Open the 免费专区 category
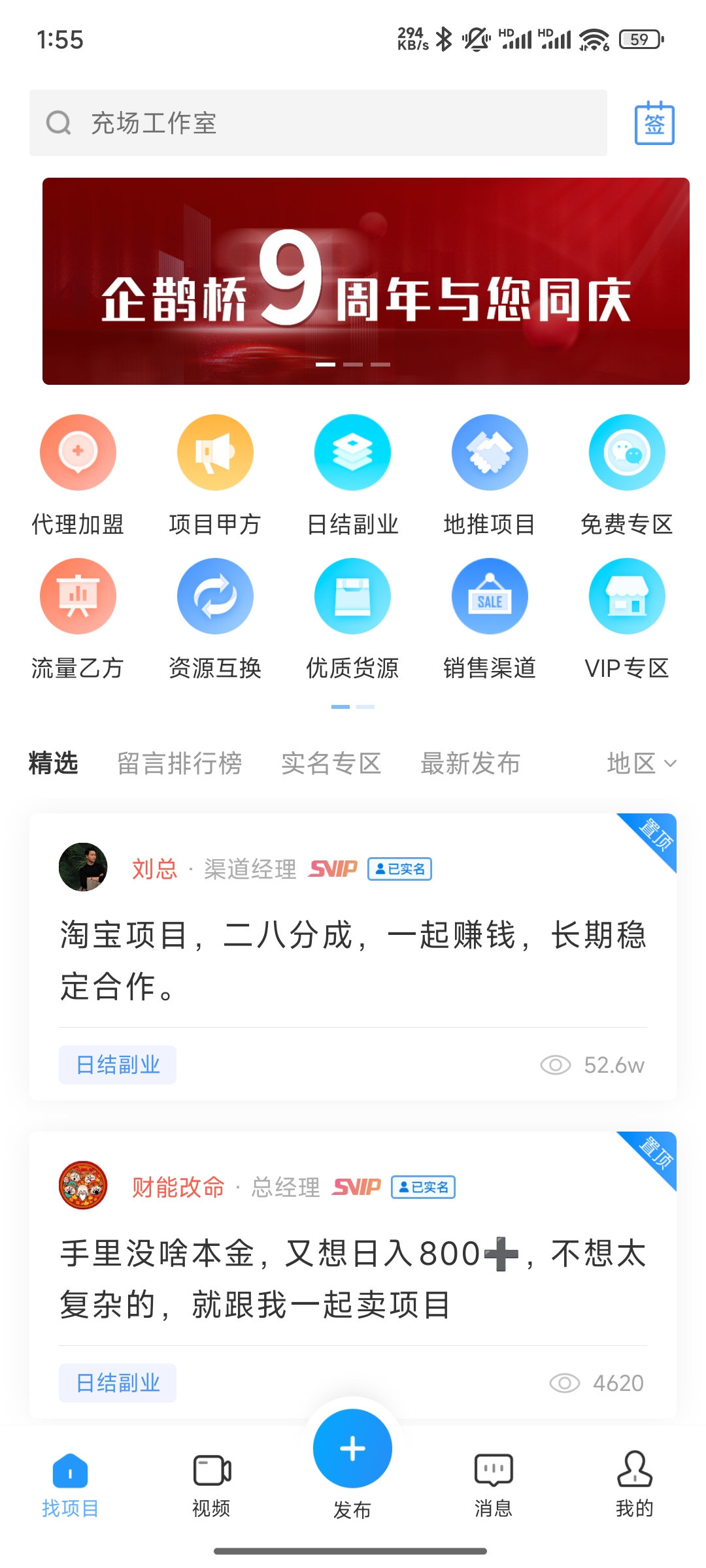 pos(627,453)
